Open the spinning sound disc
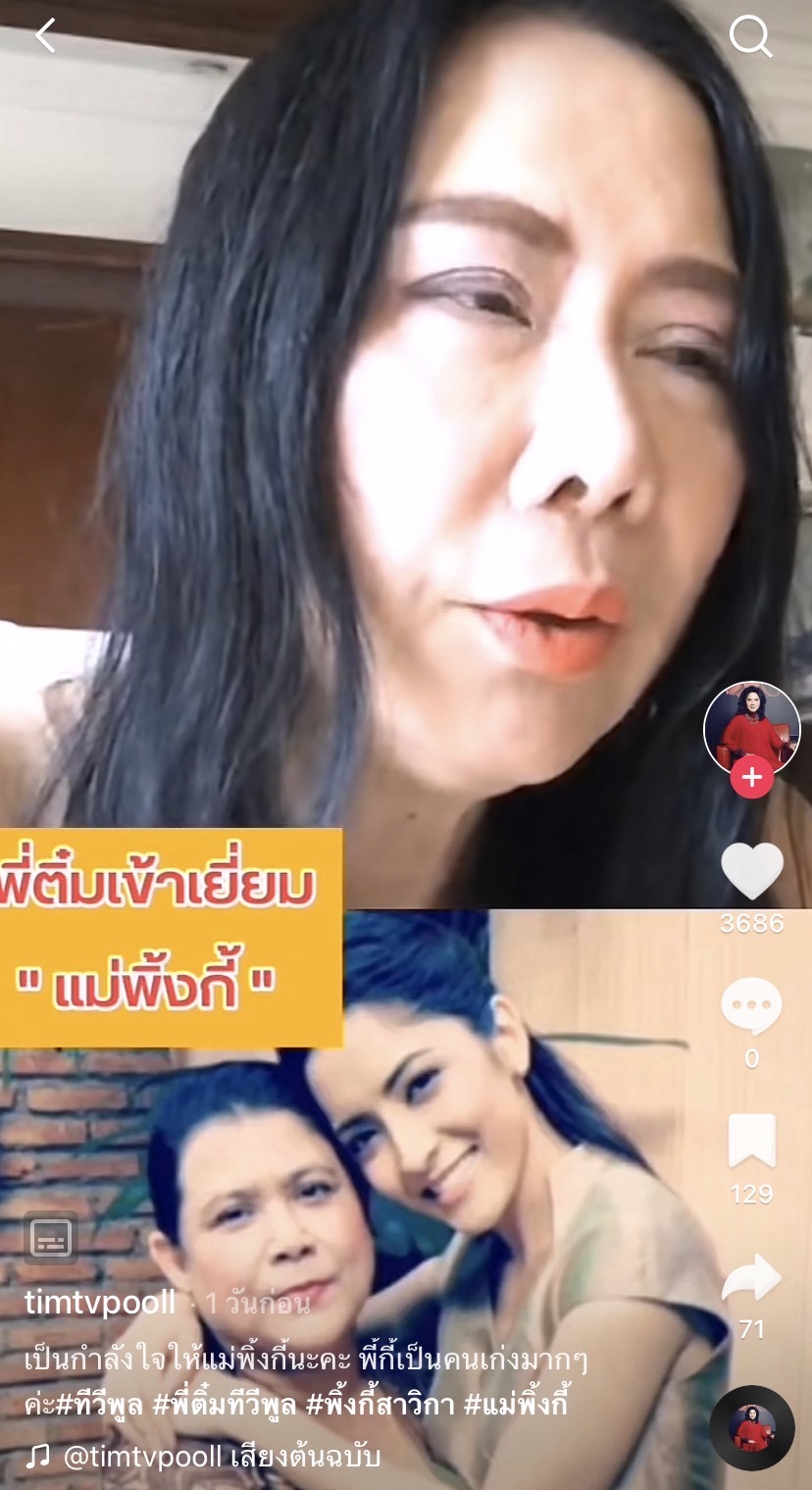812x1490 pixels. pos(751,1427)
